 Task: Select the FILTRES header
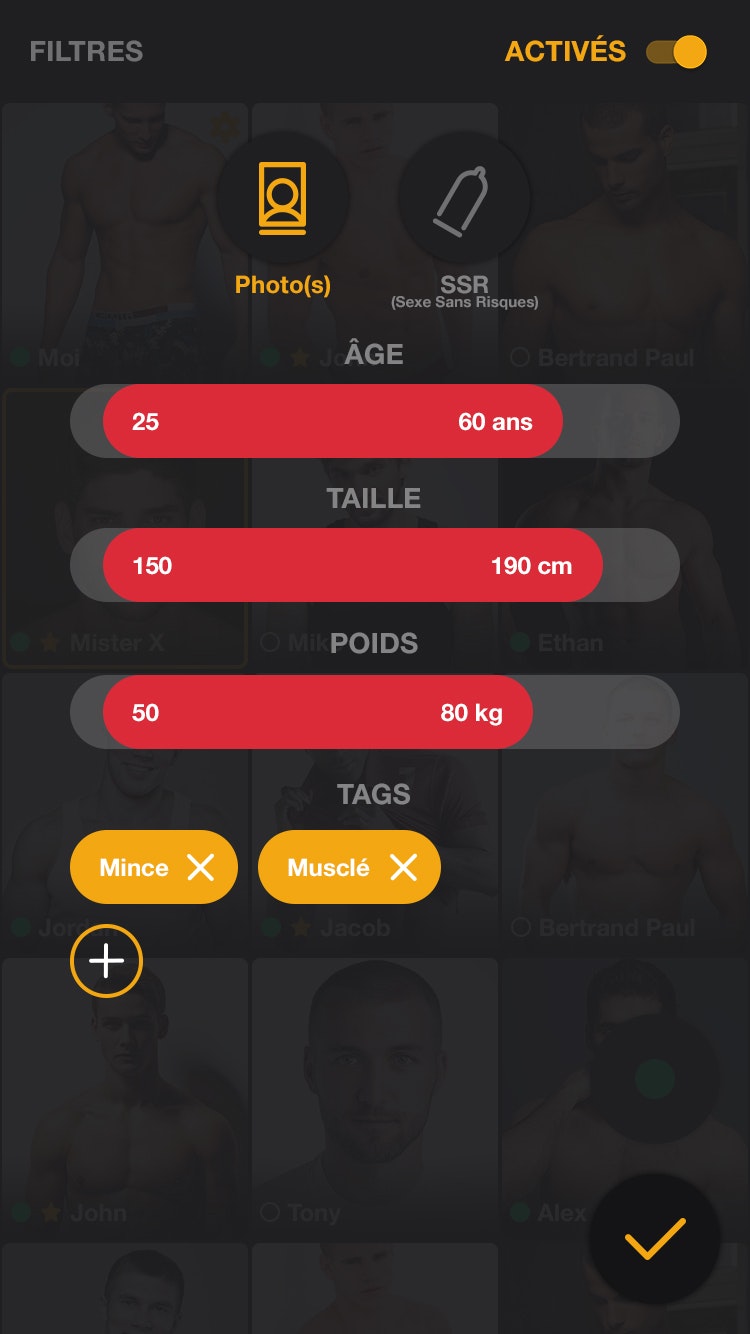pyautogui.click(x=86, y=52)
